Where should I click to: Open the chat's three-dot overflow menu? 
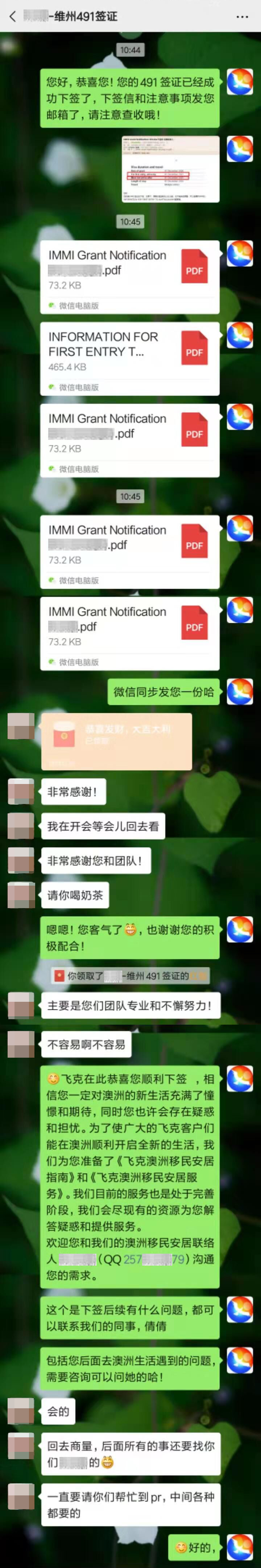pyautogui.click(x=242, y=16)
